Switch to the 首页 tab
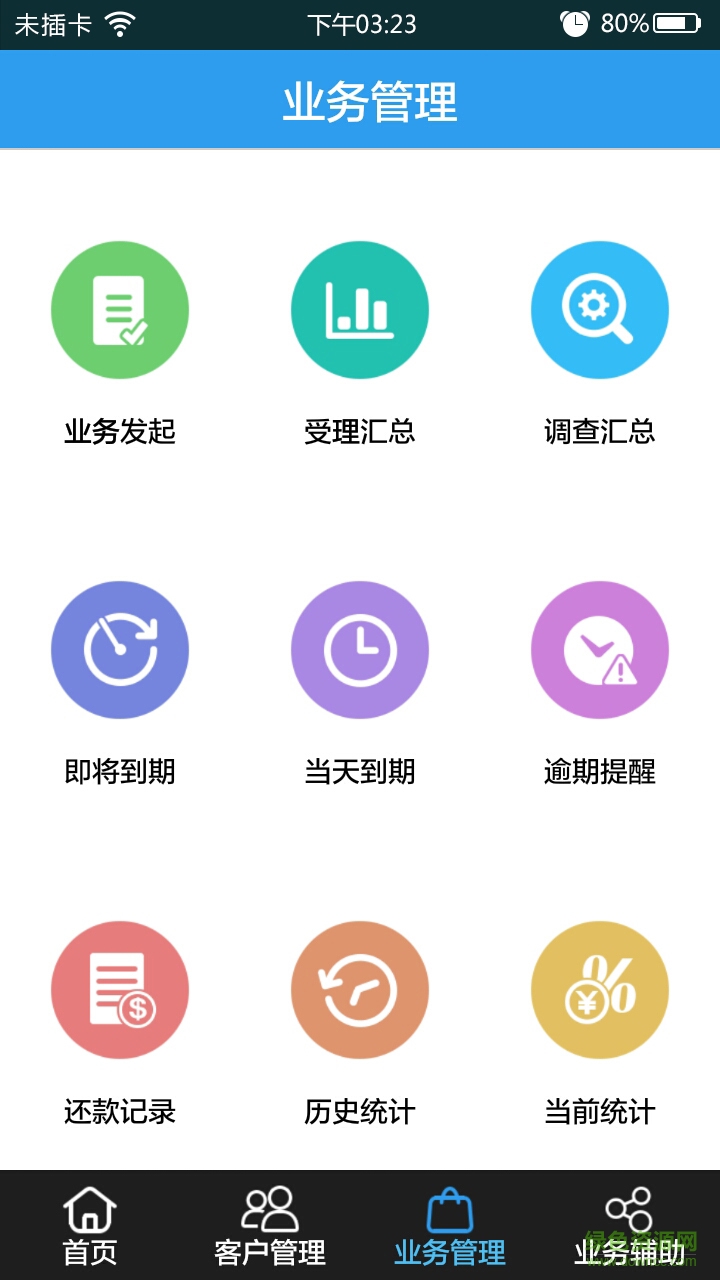Image resolution: width=720 pixels, height=1280 pixels. 90,1225
